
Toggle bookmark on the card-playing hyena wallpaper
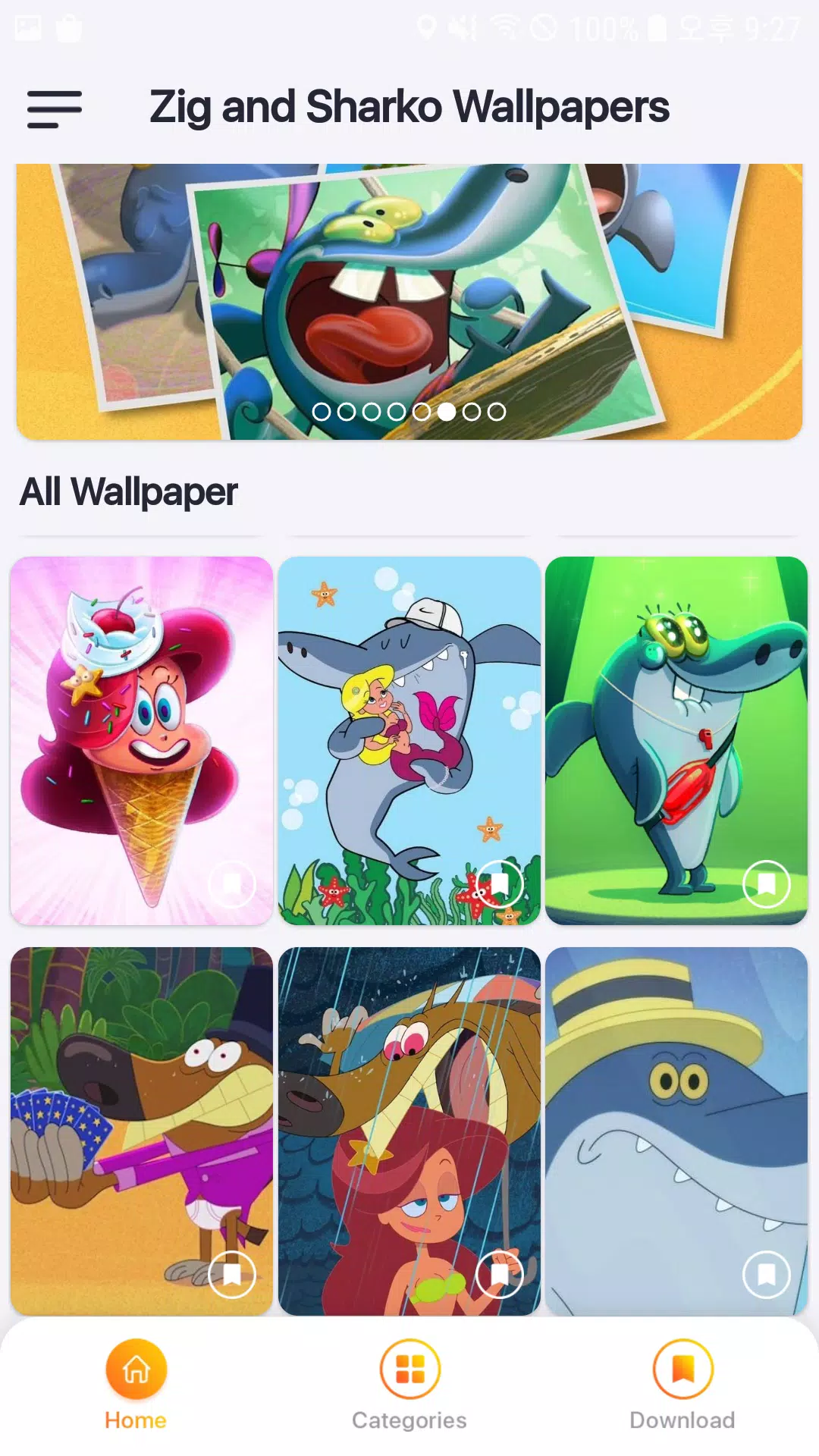232,1276
